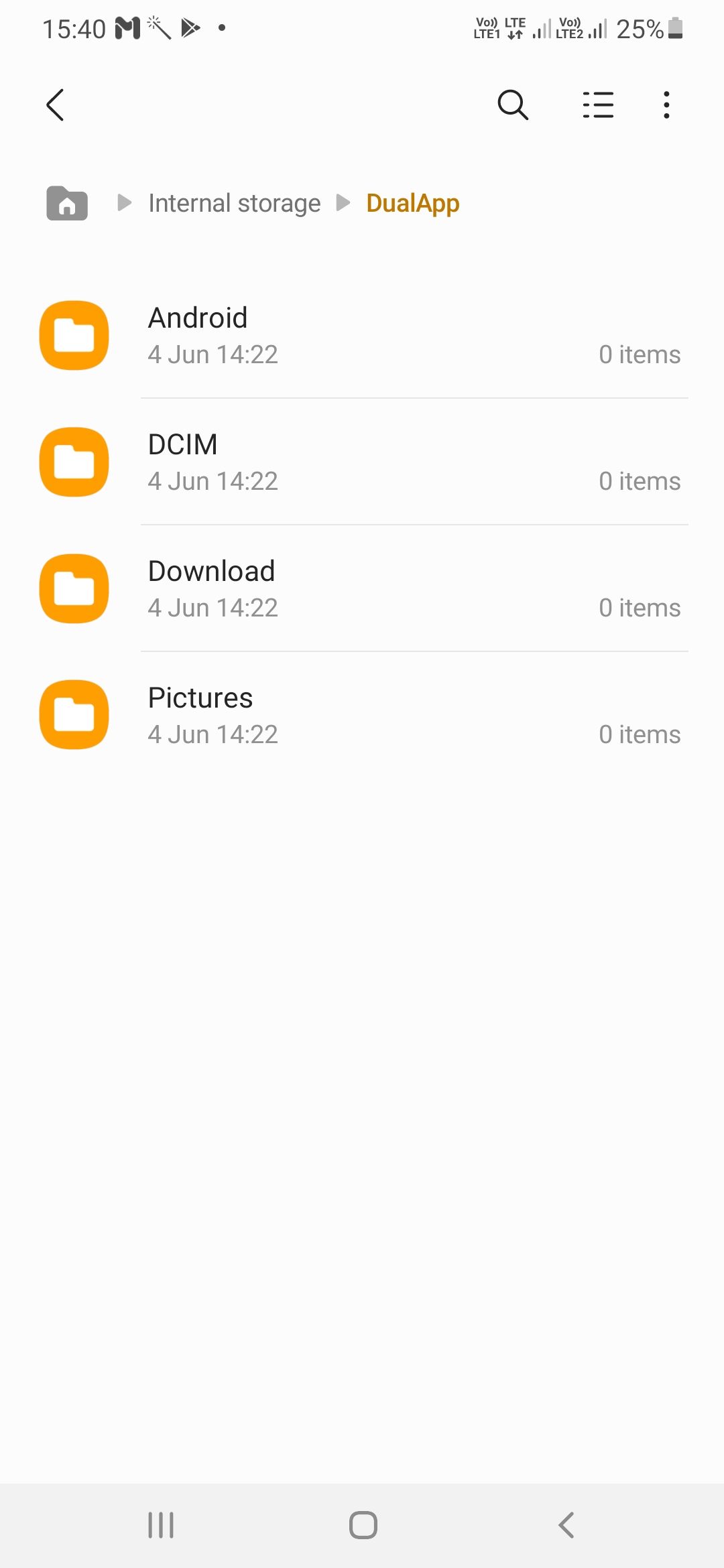Open the Pictures folder
This screenshot has height=1568, width=724.
(x=362, y=715)
